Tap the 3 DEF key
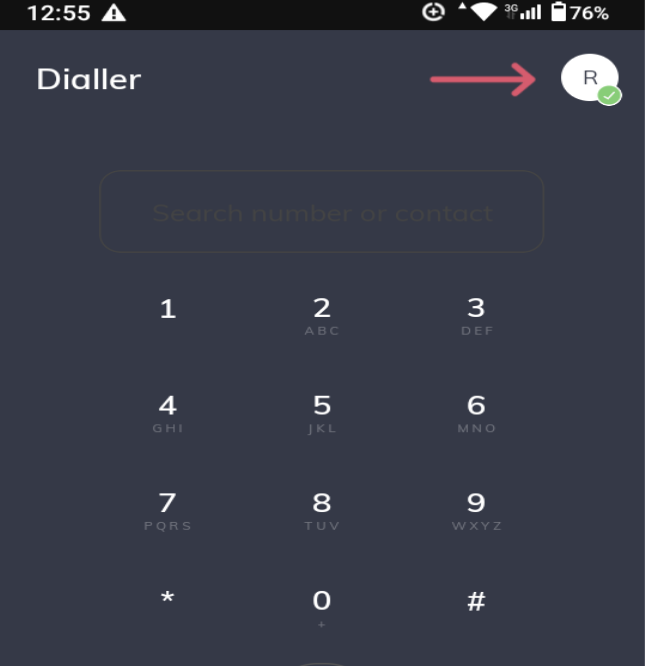 [476, 314]
